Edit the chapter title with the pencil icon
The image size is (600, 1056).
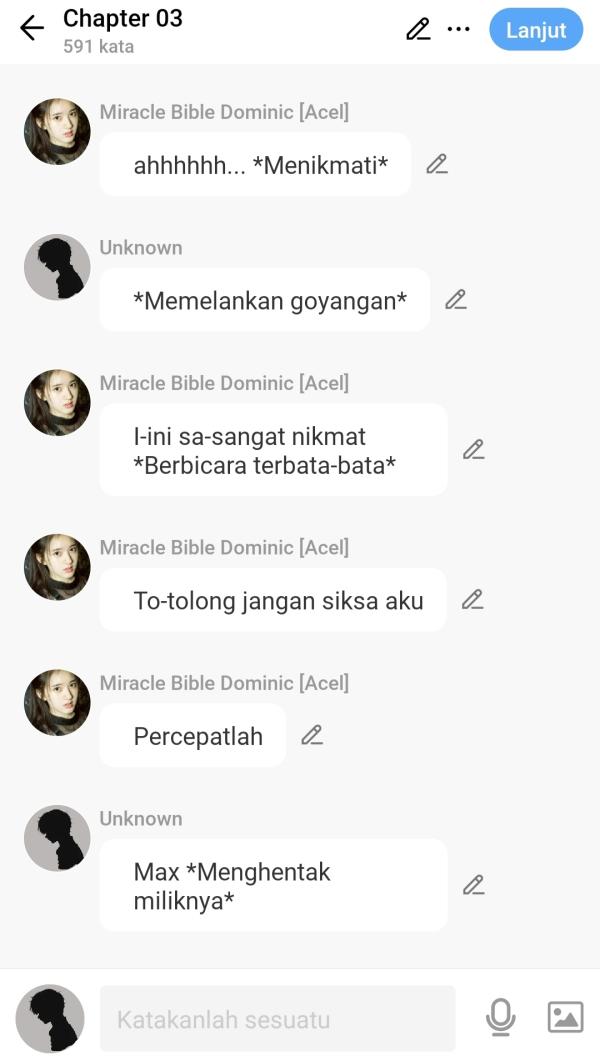coord(418,30)
